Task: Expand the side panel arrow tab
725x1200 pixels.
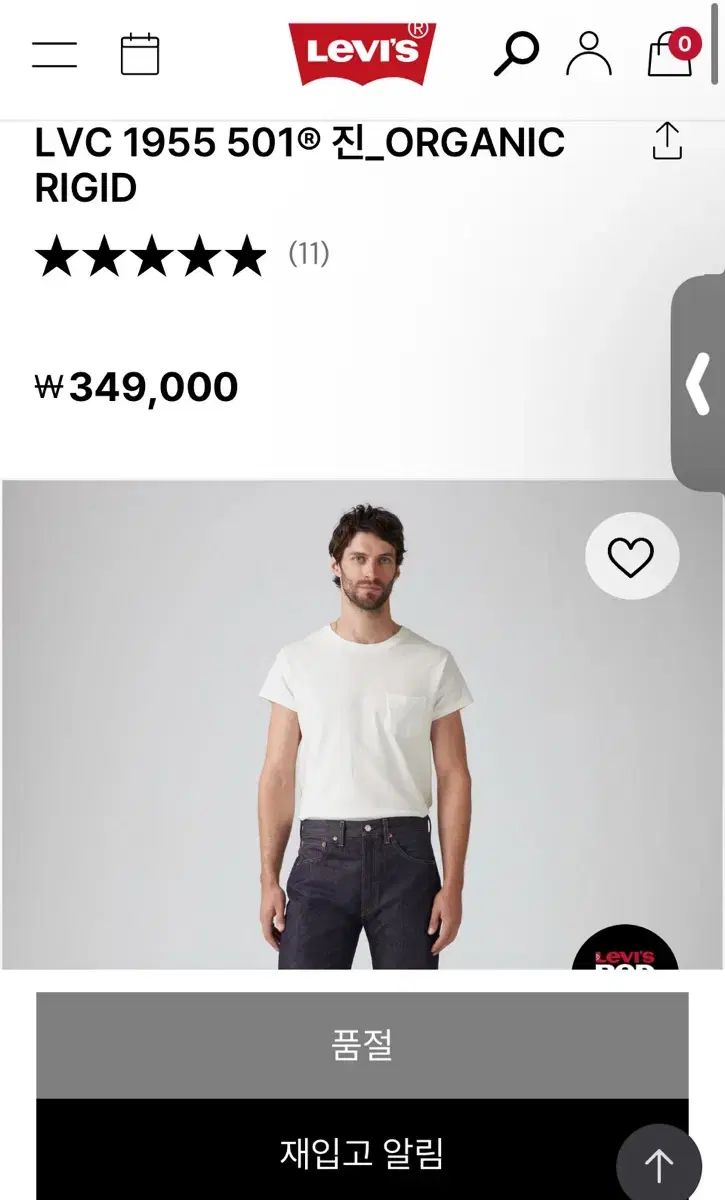Action: [x=699, y=383]
